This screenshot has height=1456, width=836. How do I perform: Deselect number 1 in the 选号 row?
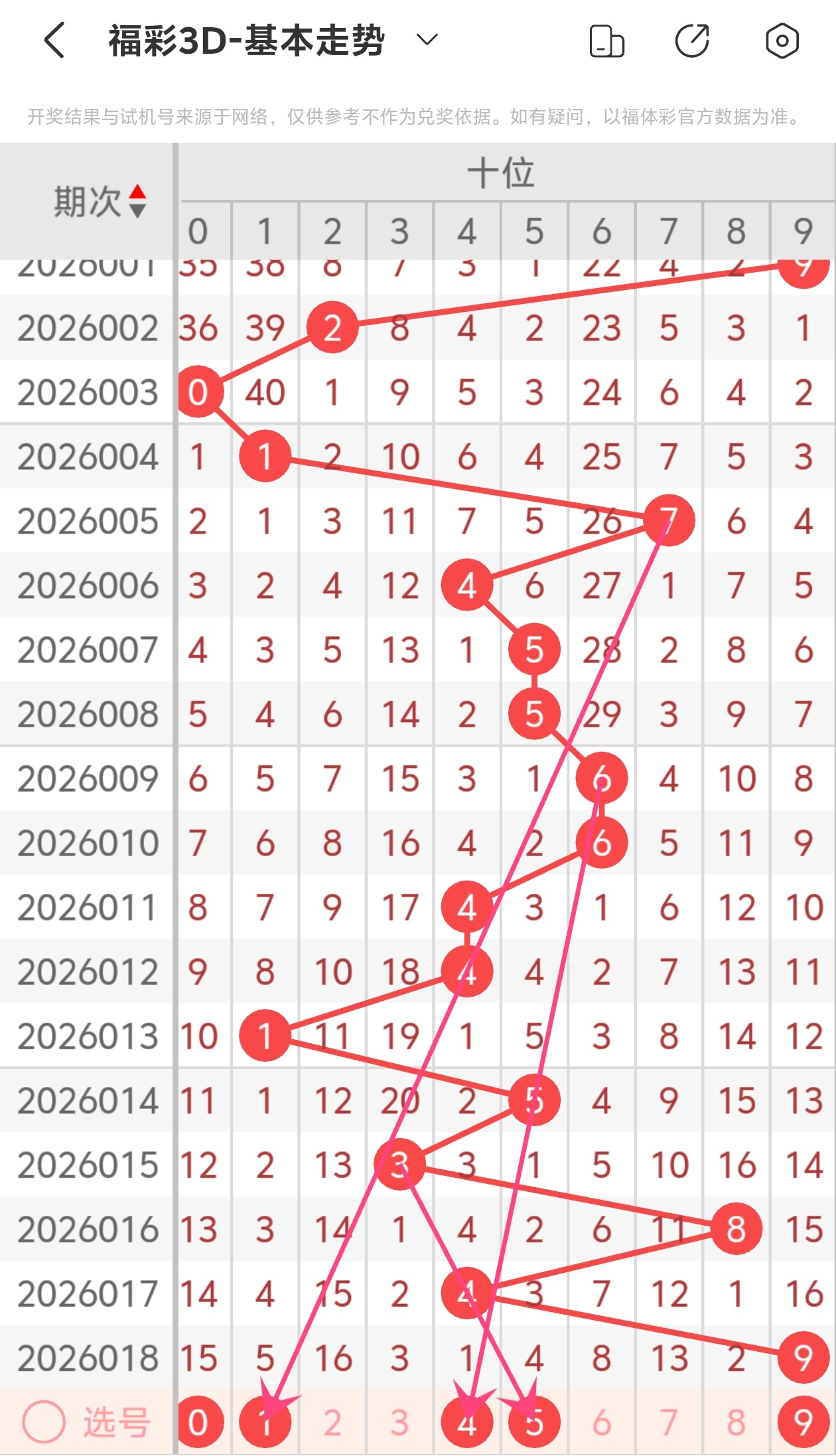[x=265, y=1422]
